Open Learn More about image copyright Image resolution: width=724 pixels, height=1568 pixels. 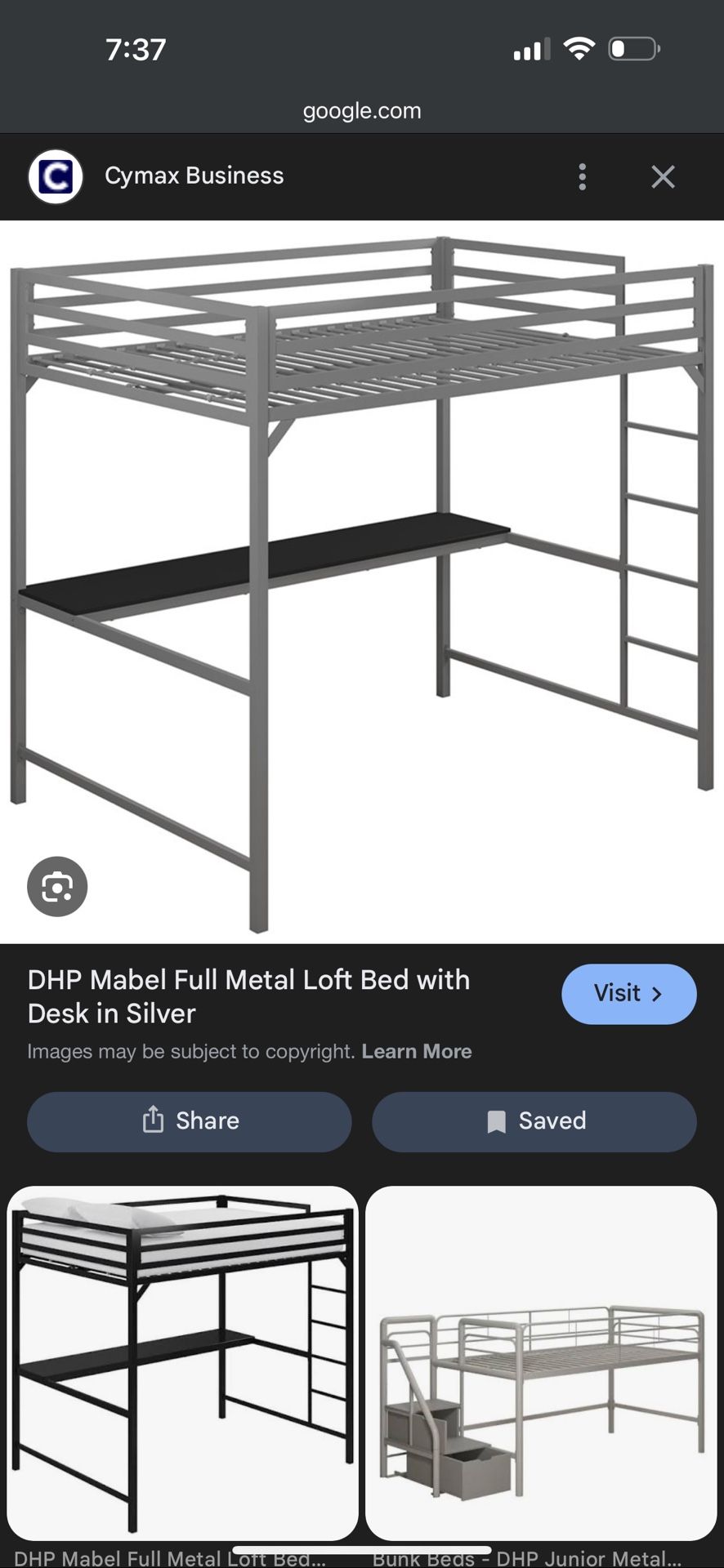[418, 1051]
